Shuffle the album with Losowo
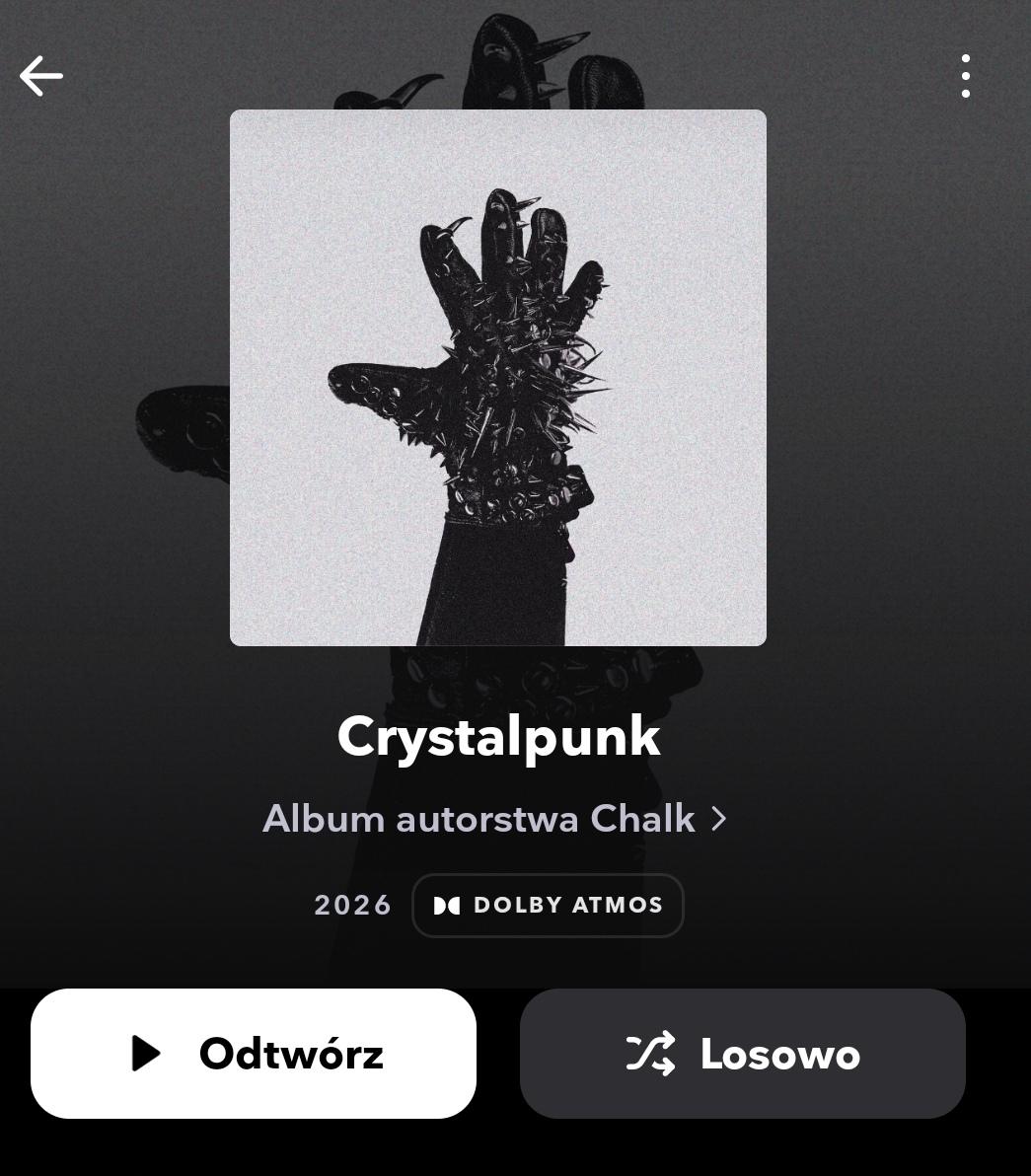 pos(742,1053)
